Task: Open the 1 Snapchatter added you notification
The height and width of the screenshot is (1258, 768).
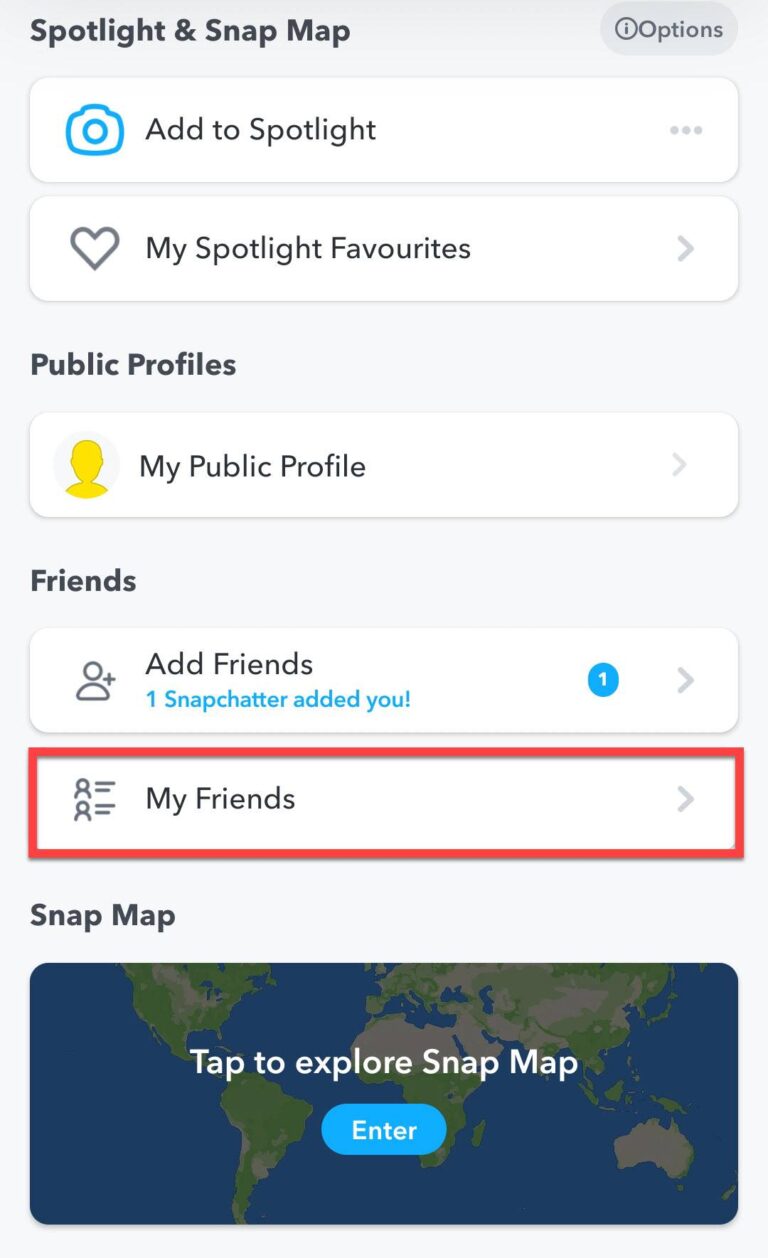Action: click(x=278, y=699)
